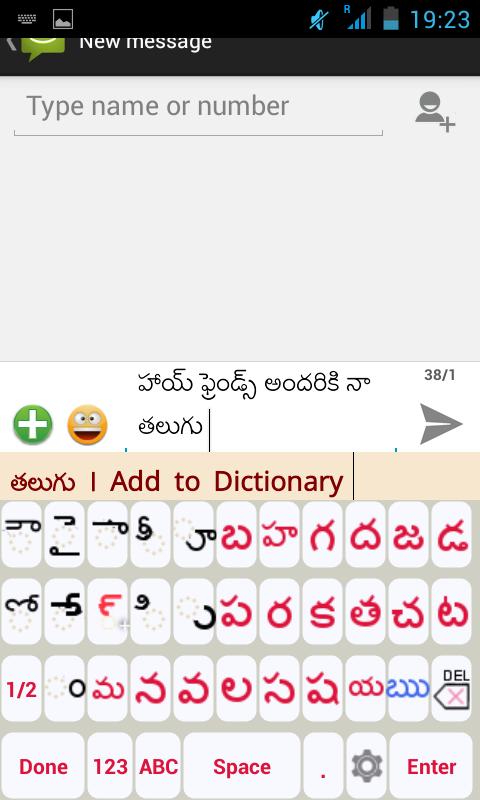
Task: Type the Telugu letter క
Action: [322, 611]
